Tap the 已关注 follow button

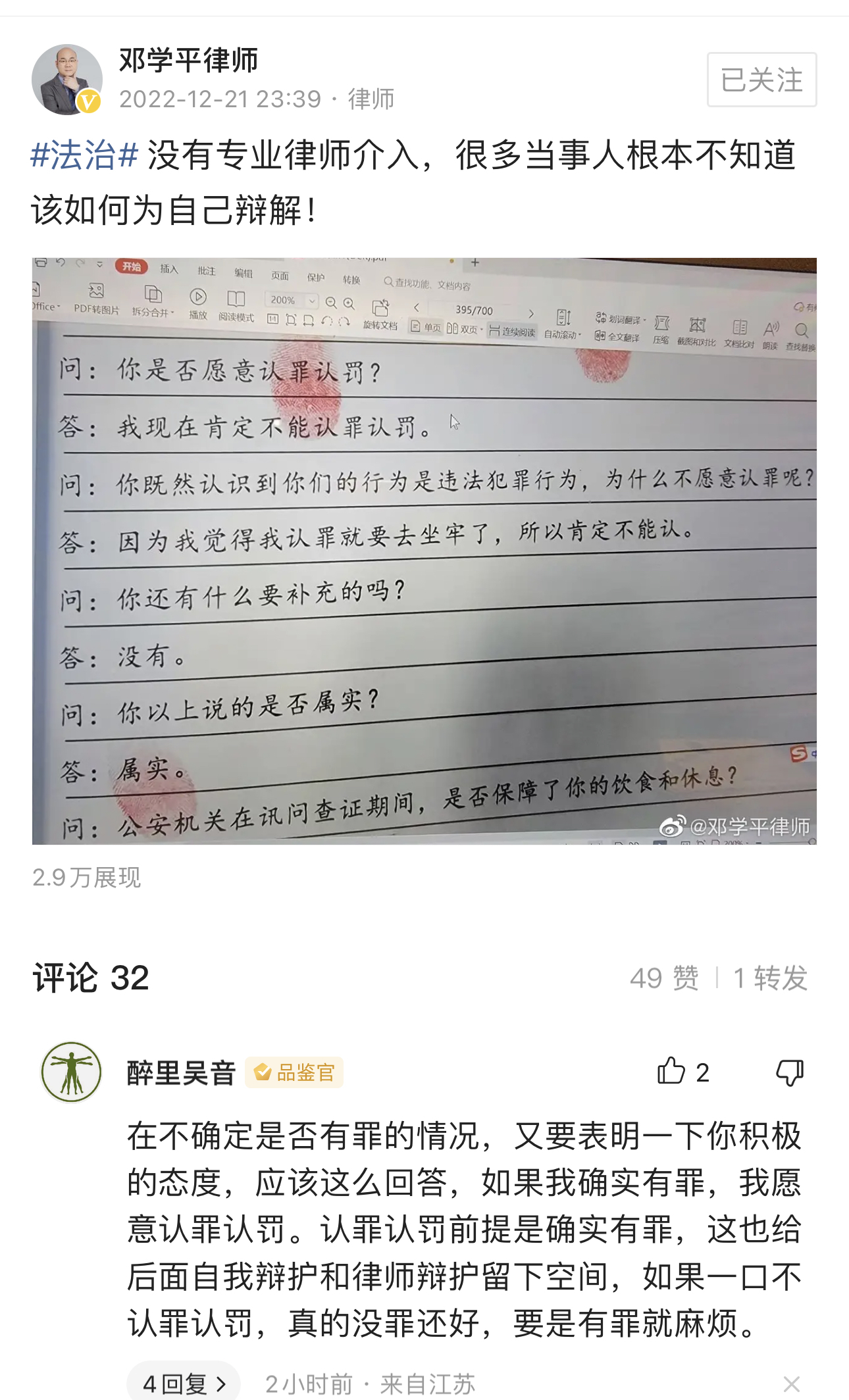point(761,80)
